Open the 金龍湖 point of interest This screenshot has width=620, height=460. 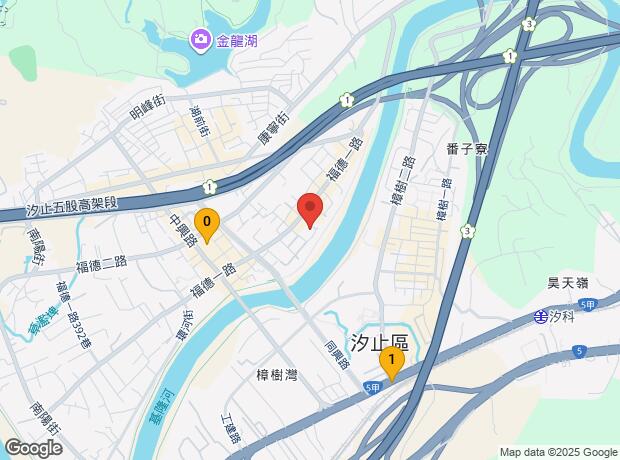click(200, 40)
